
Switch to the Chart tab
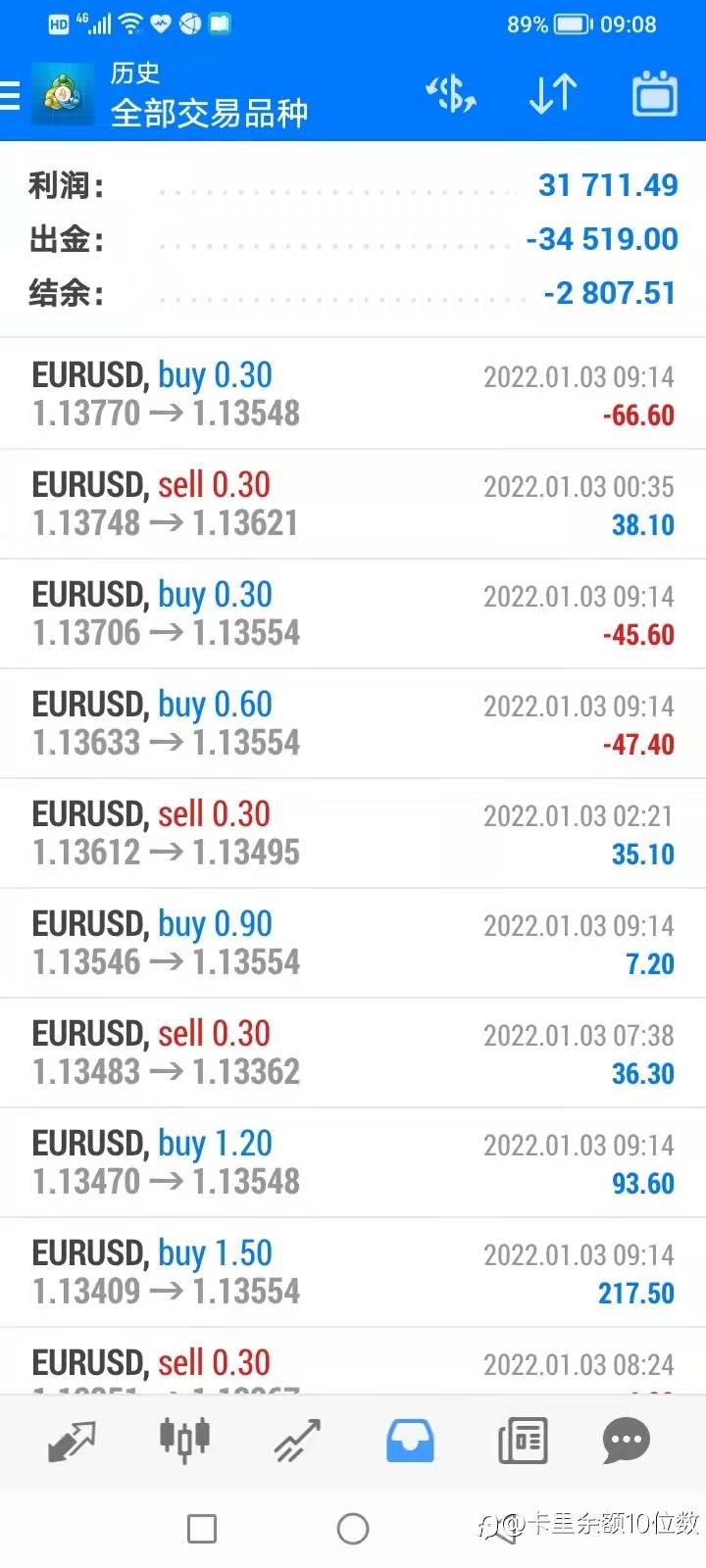click(x=184, y=1441)
